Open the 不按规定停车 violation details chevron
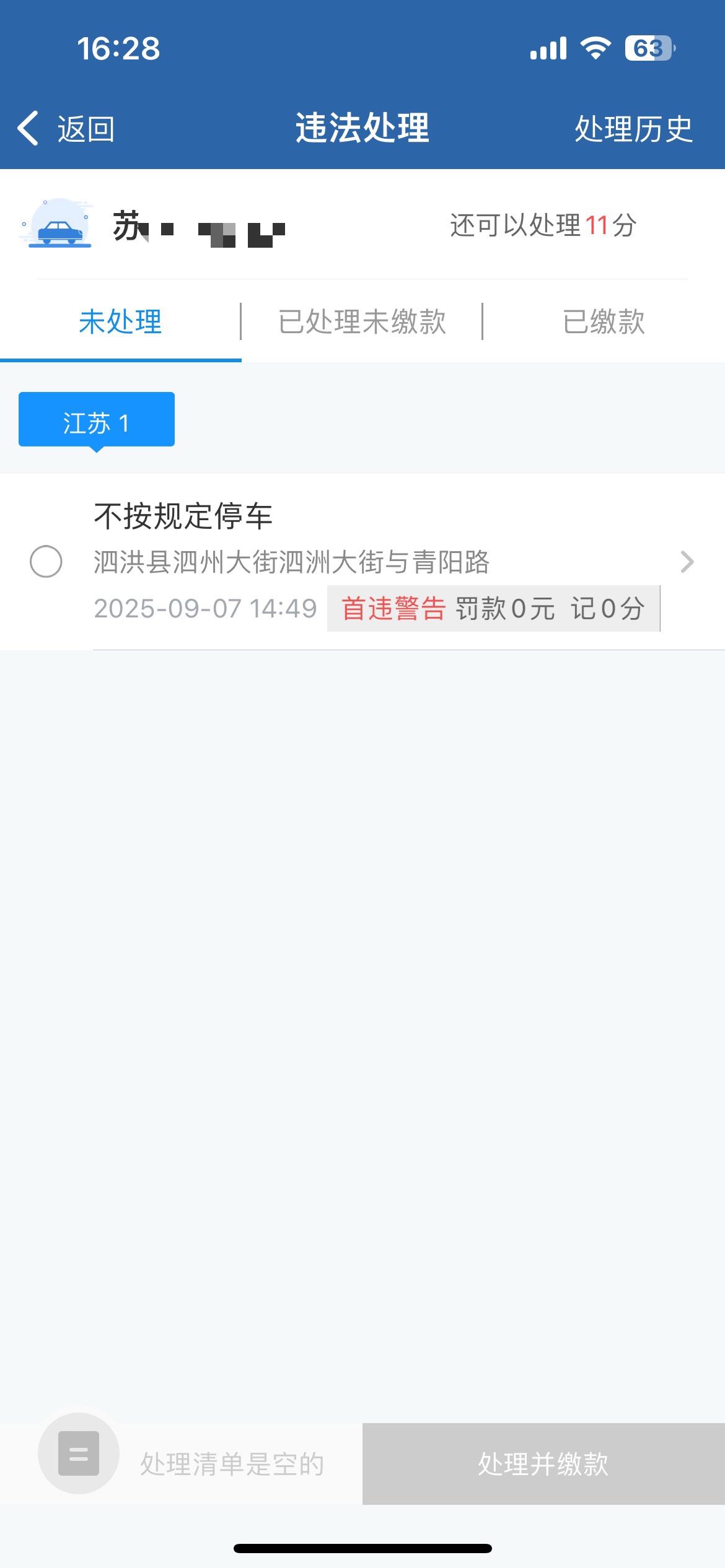This screenshot has height=1568, width=725. click(686, 562)
